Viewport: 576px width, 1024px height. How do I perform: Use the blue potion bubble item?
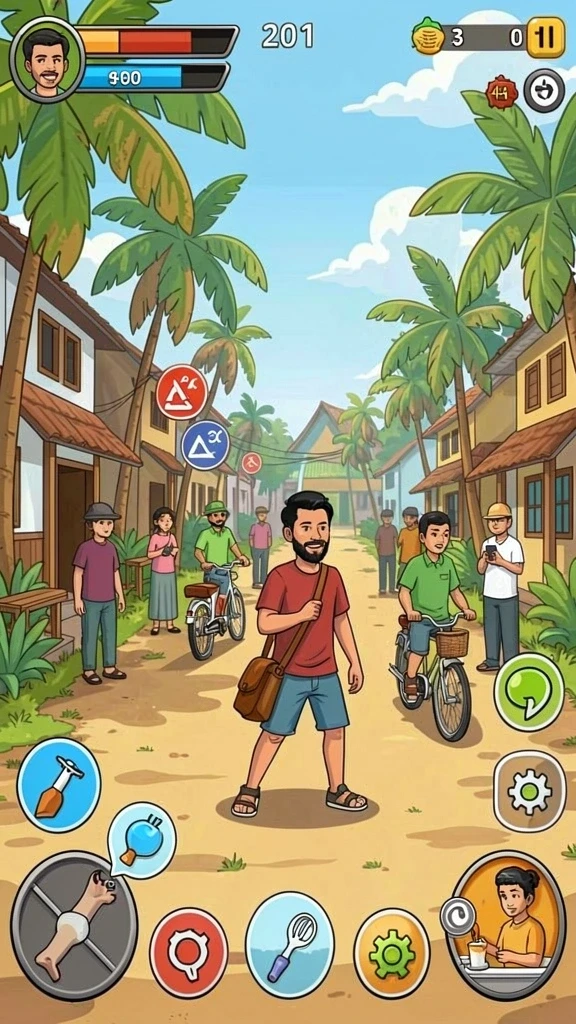[x=141, y=839]
